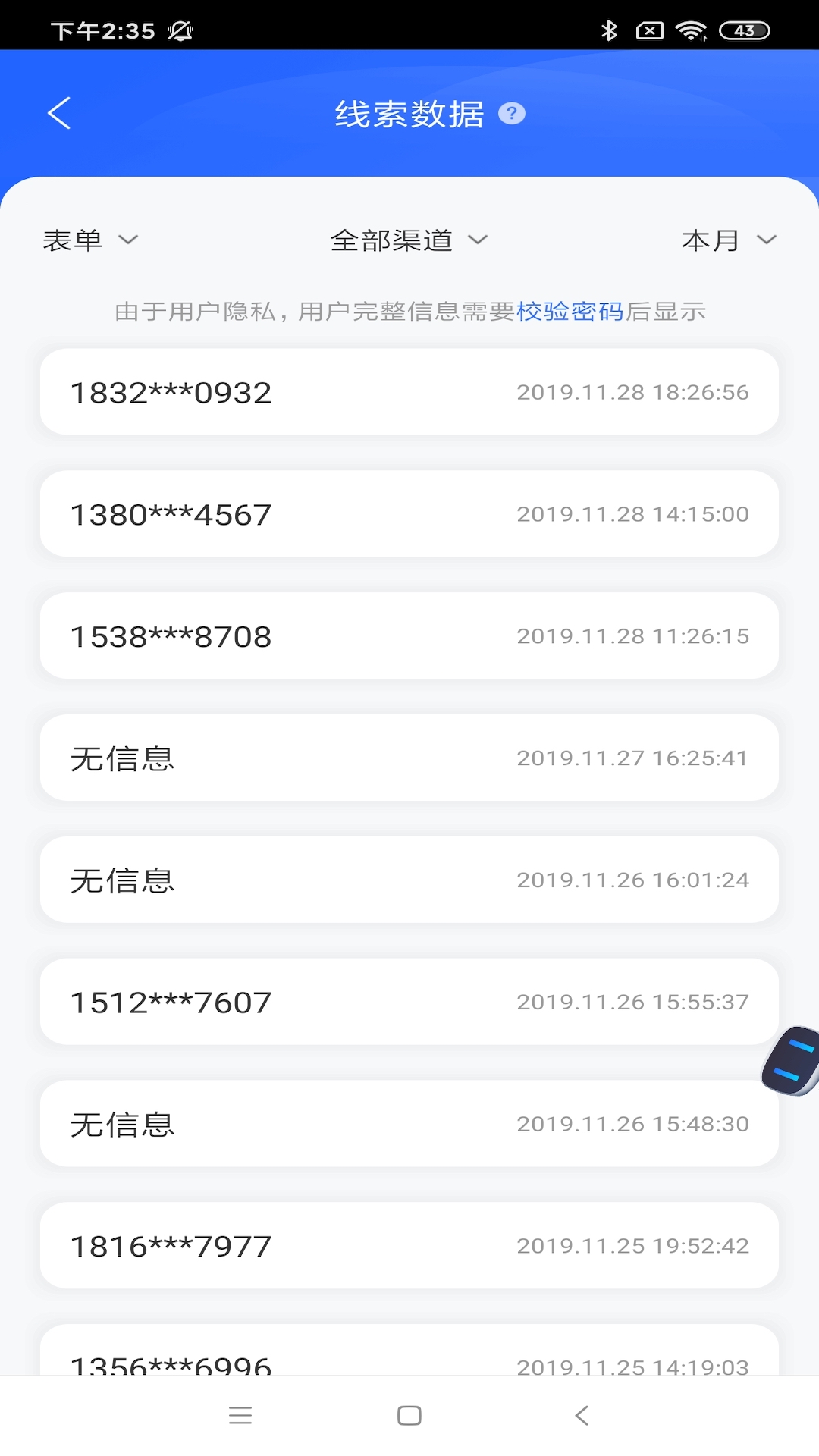Open the help icon next to 线索数据
Screen dimensions: 819x1456
[512, 114]
